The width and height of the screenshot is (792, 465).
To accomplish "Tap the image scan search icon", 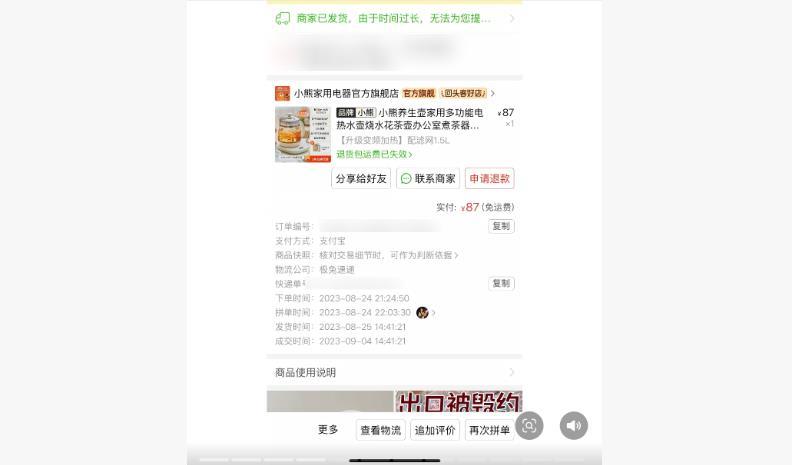I will (x=529, y=426).
